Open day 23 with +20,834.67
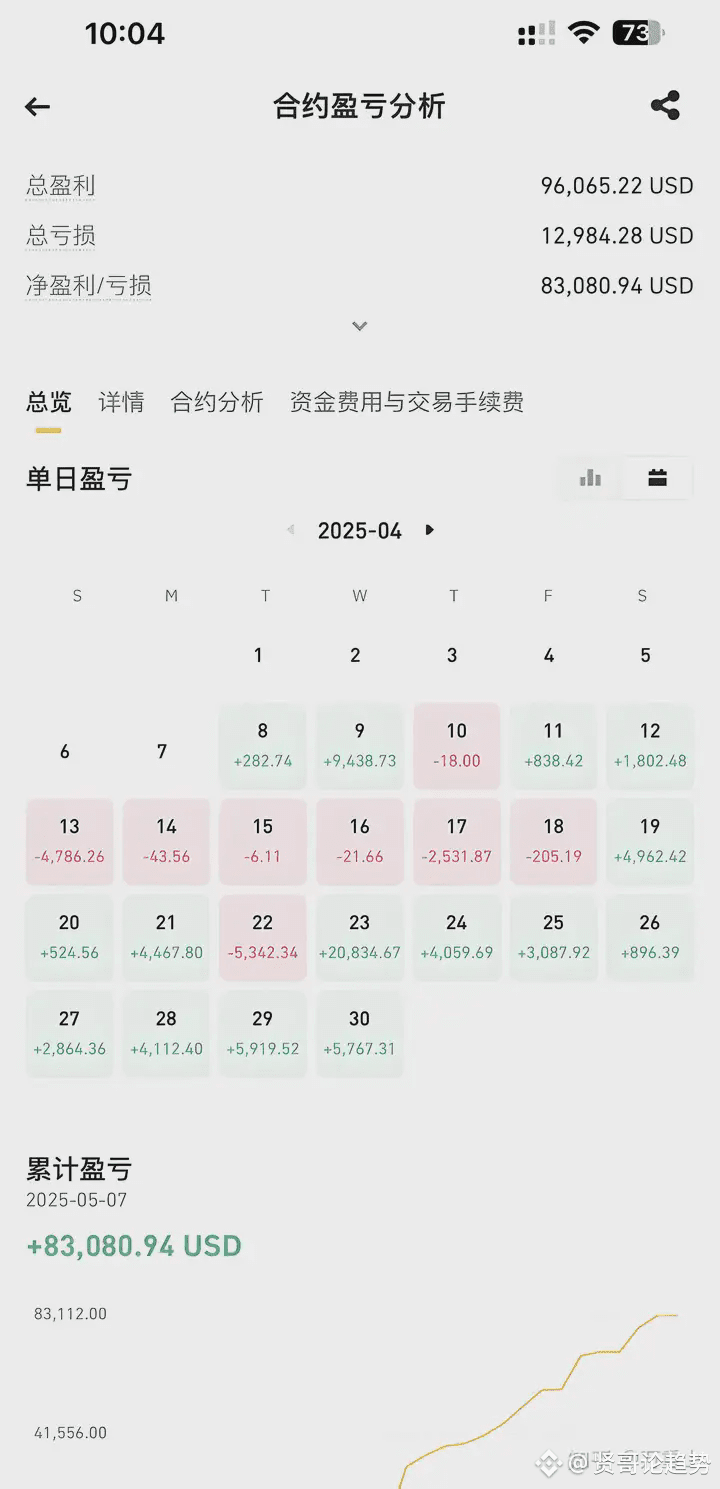Image resolution: width=720 pixels, height=1489 pixels. pyautogui.click(x=360, y=937)
